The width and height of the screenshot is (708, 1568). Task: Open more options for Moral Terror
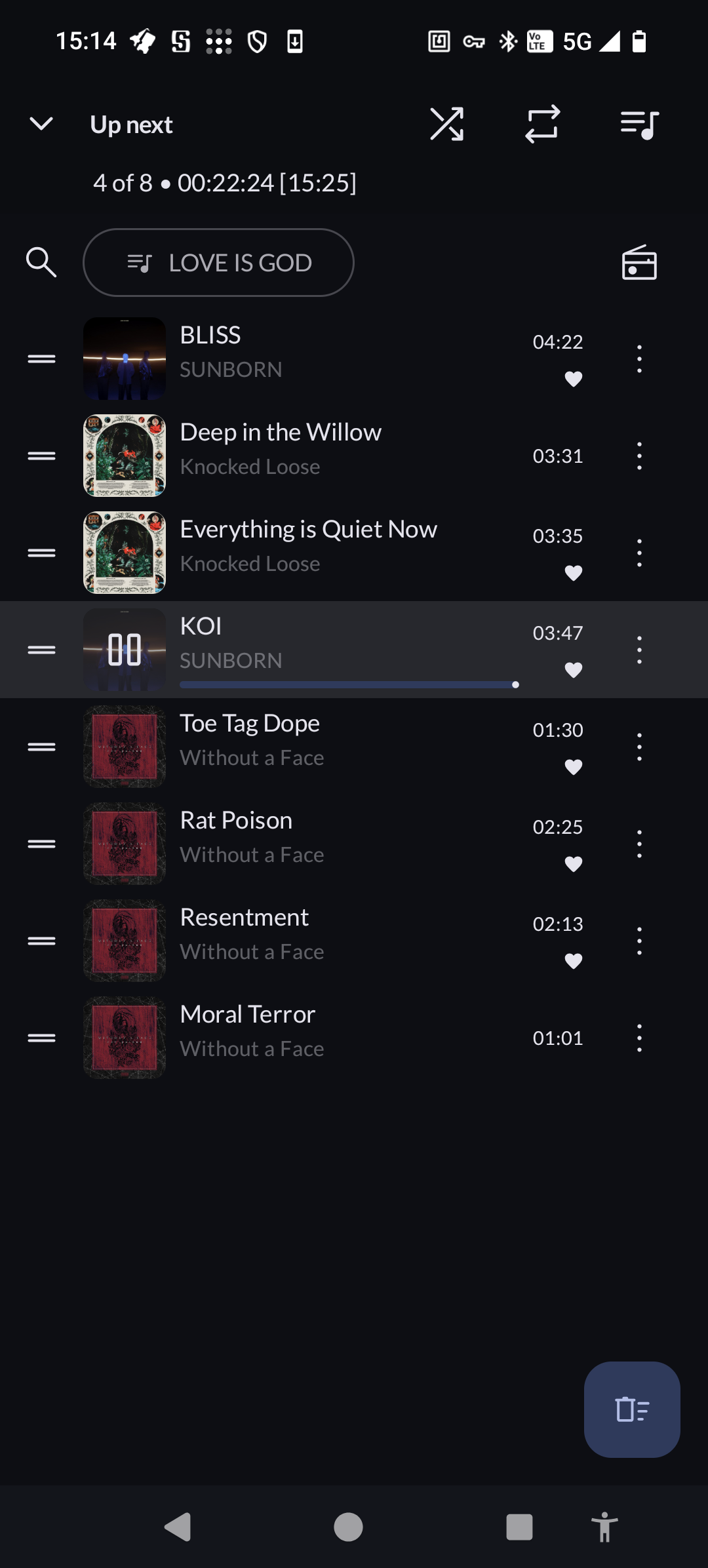tap(639, 1038)
